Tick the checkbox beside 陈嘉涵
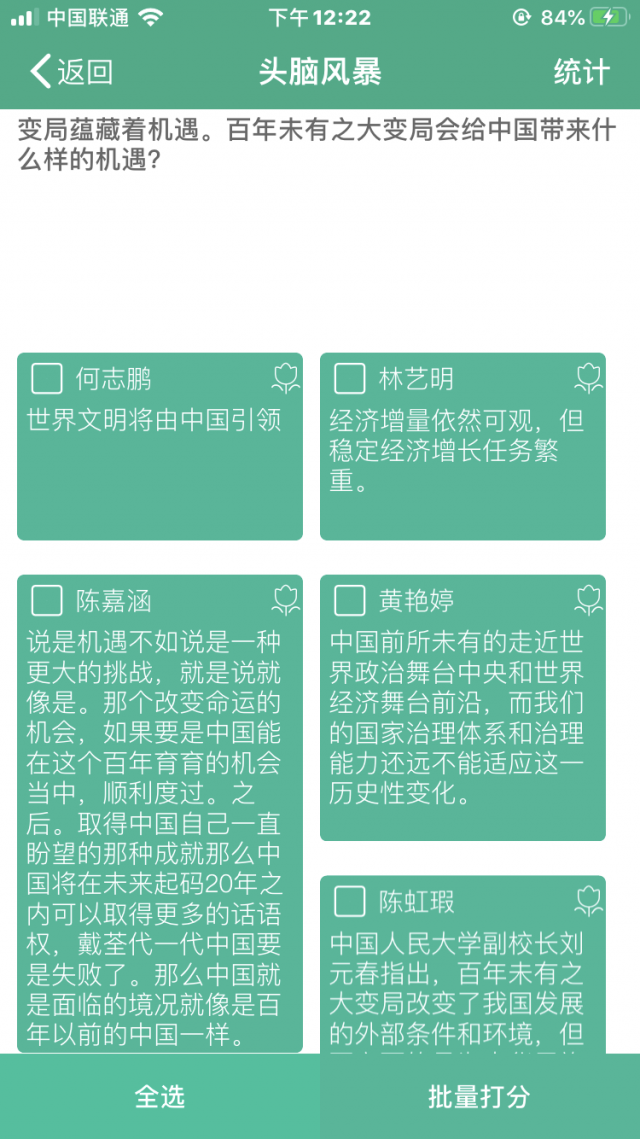 click(x=47, y=600)
